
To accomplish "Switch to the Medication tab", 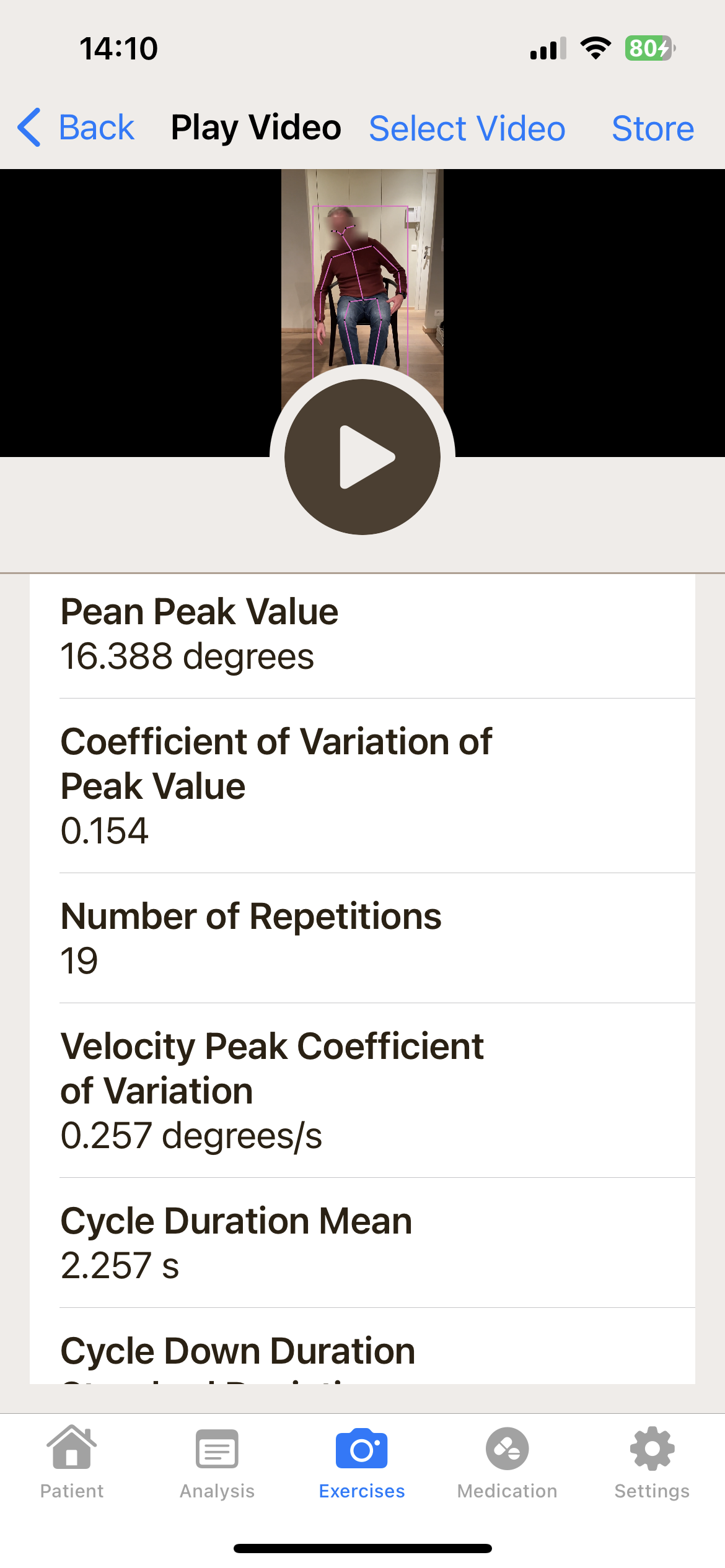I will tap(507, 1463).
